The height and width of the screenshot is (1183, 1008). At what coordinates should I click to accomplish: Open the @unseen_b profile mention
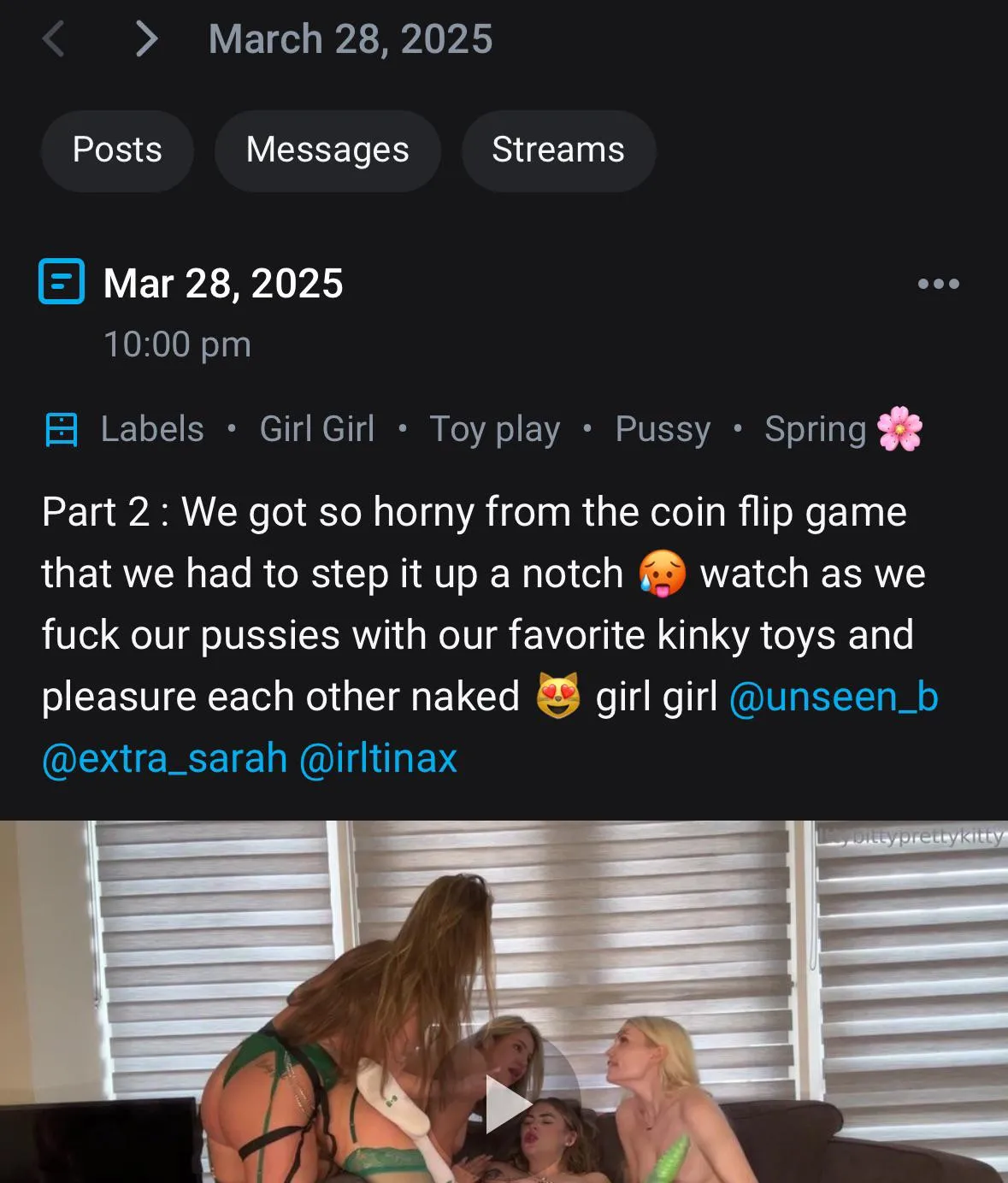click(x=834, y=697)
